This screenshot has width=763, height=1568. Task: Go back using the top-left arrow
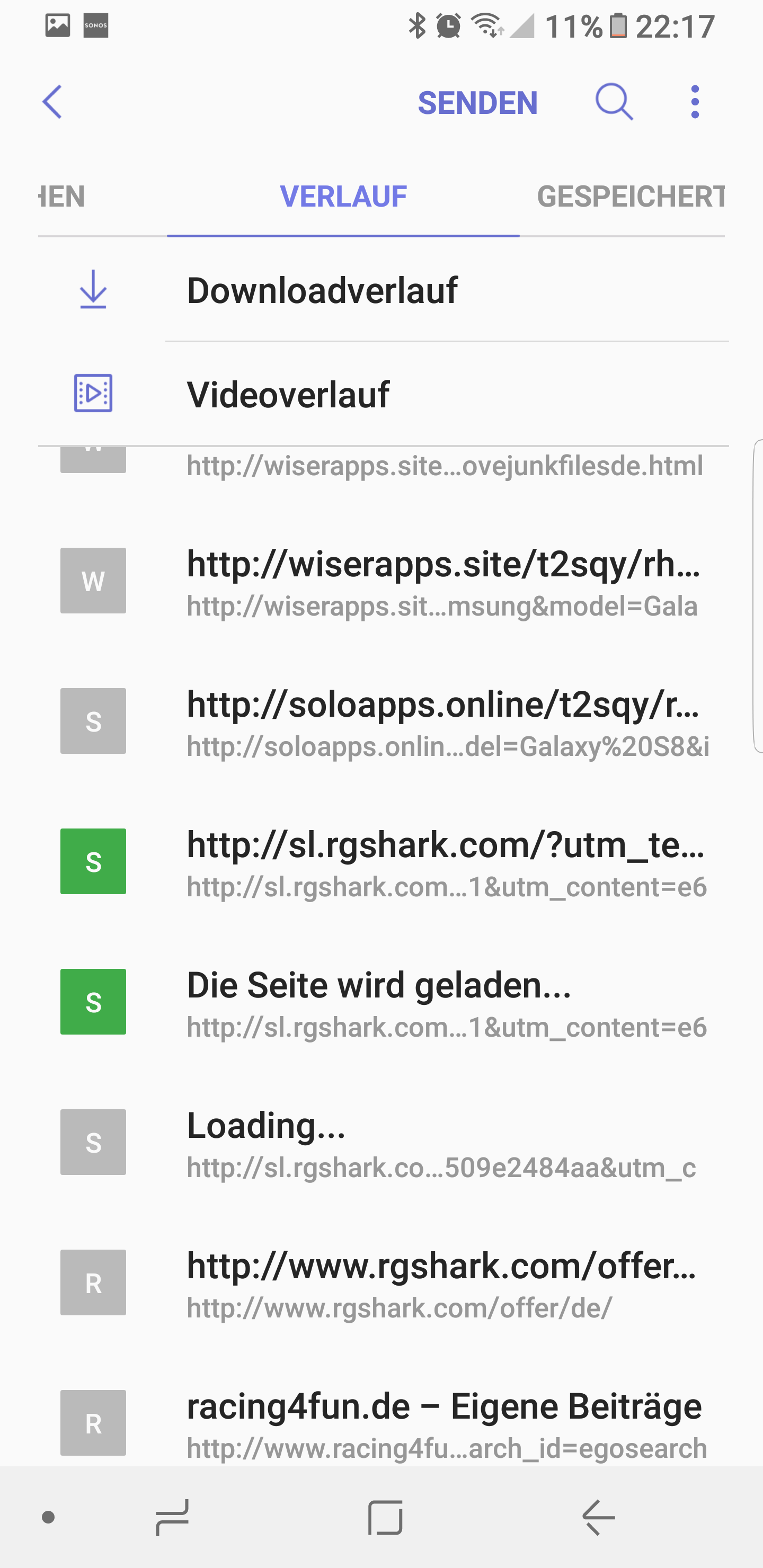(52, 102)
